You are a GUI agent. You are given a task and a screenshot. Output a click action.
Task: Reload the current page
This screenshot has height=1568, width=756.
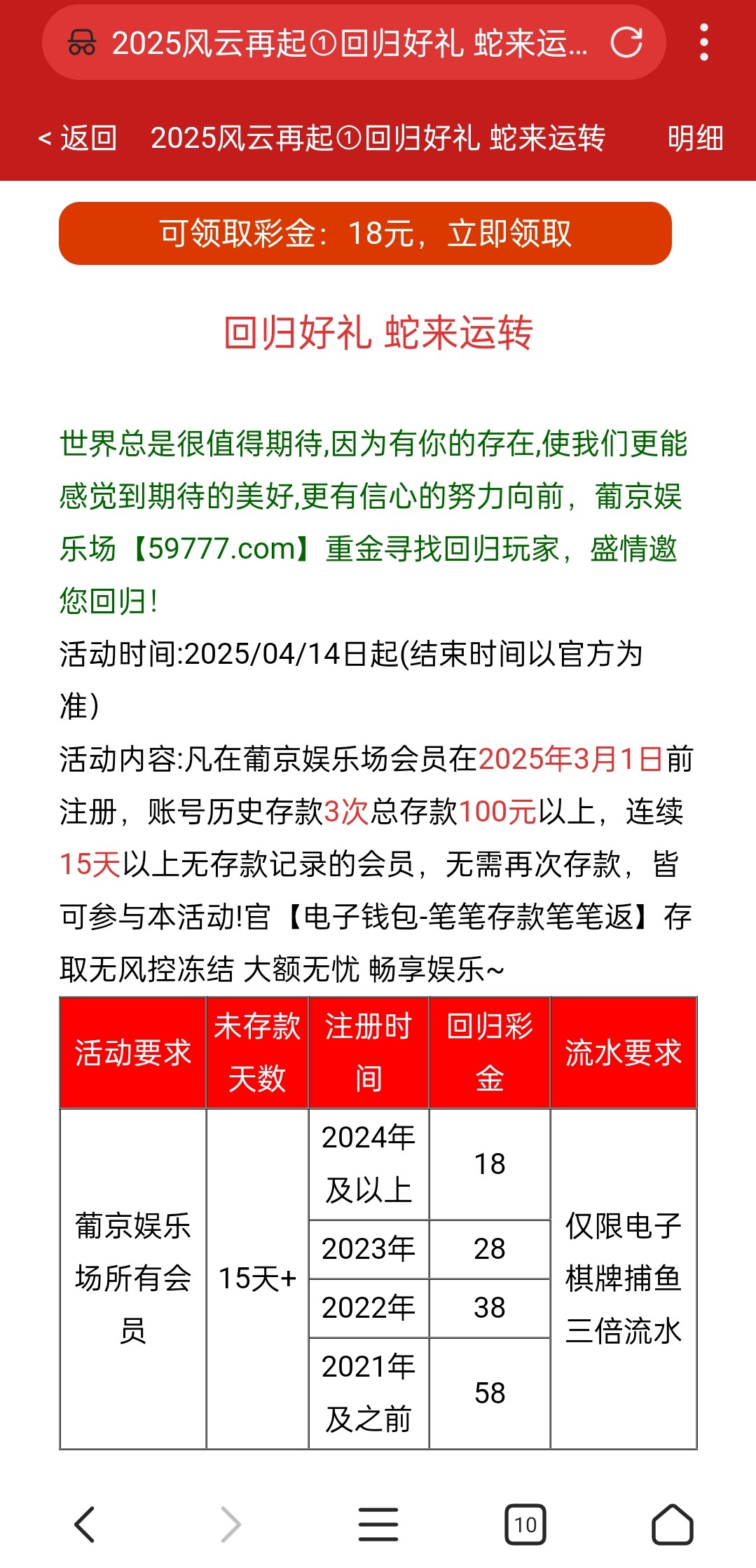click(626, 43)
